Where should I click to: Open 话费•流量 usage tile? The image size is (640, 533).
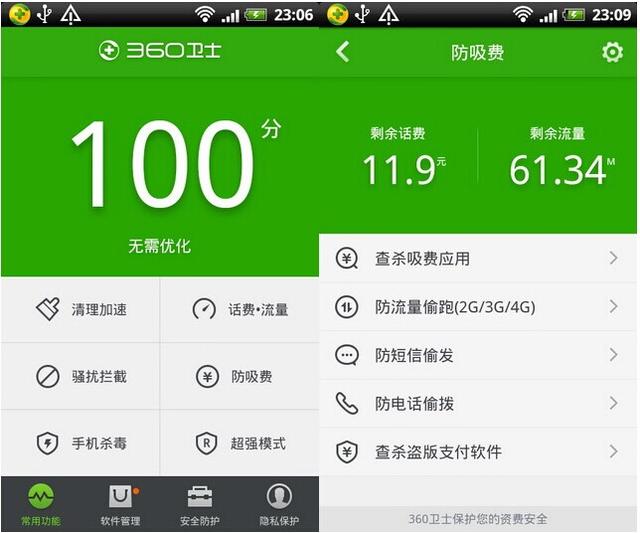[x=240, y=310]
